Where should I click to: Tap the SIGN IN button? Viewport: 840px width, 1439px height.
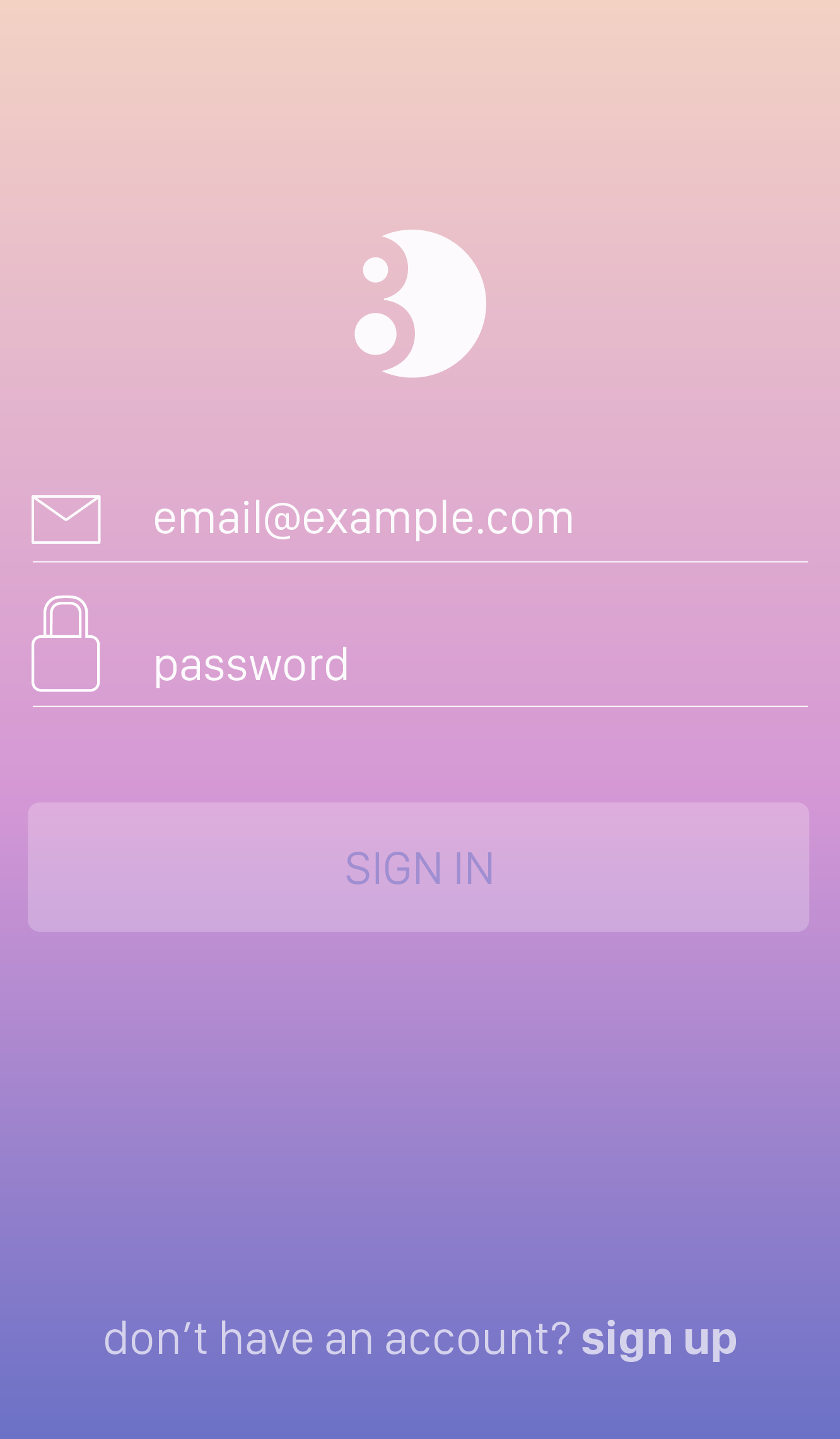coord(419,867)
